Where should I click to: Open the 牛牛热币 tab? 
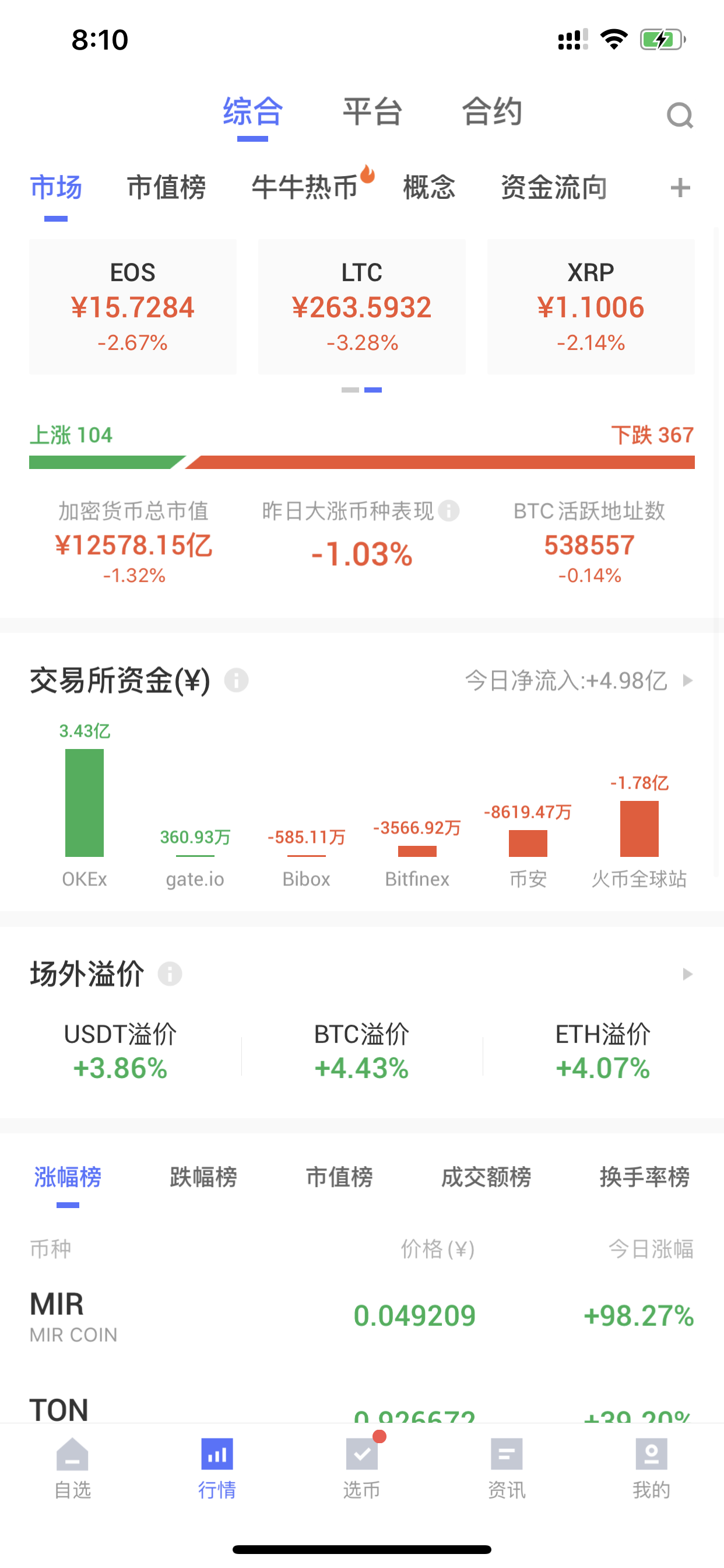click(x=305, y=187)
